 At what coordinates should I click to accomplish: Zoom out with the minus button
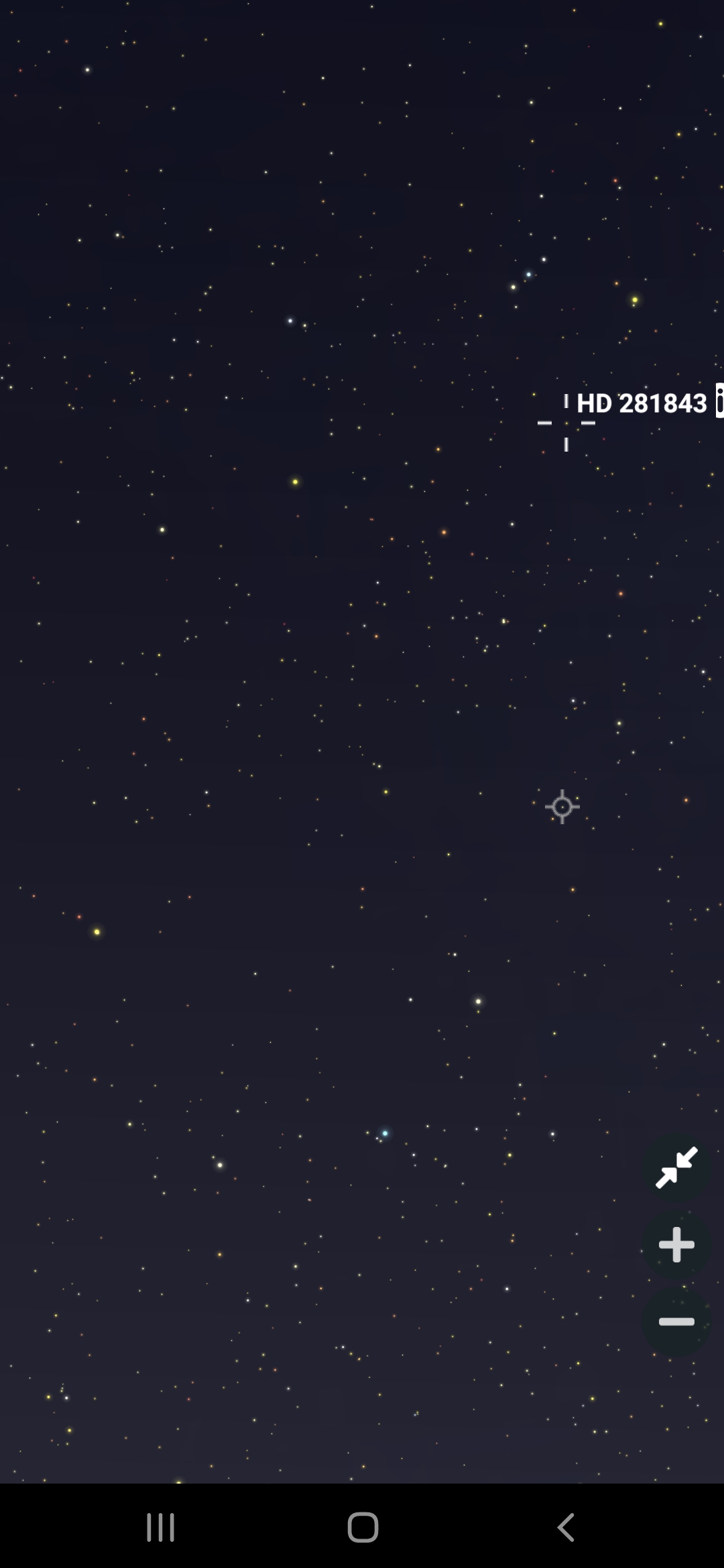click(x=676, y=1322)
